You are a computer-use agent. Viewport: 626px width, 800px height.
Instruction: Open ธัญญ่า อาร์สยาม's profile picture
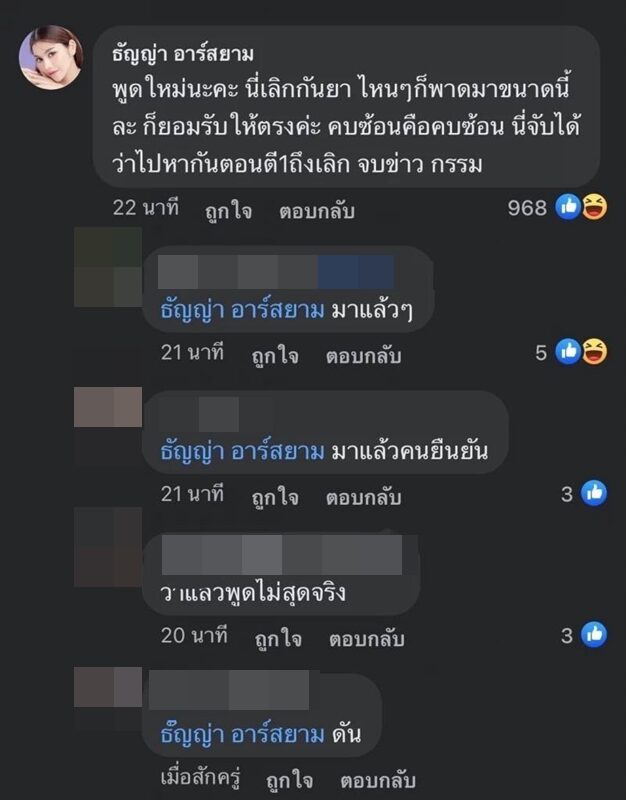coord(52,58)
